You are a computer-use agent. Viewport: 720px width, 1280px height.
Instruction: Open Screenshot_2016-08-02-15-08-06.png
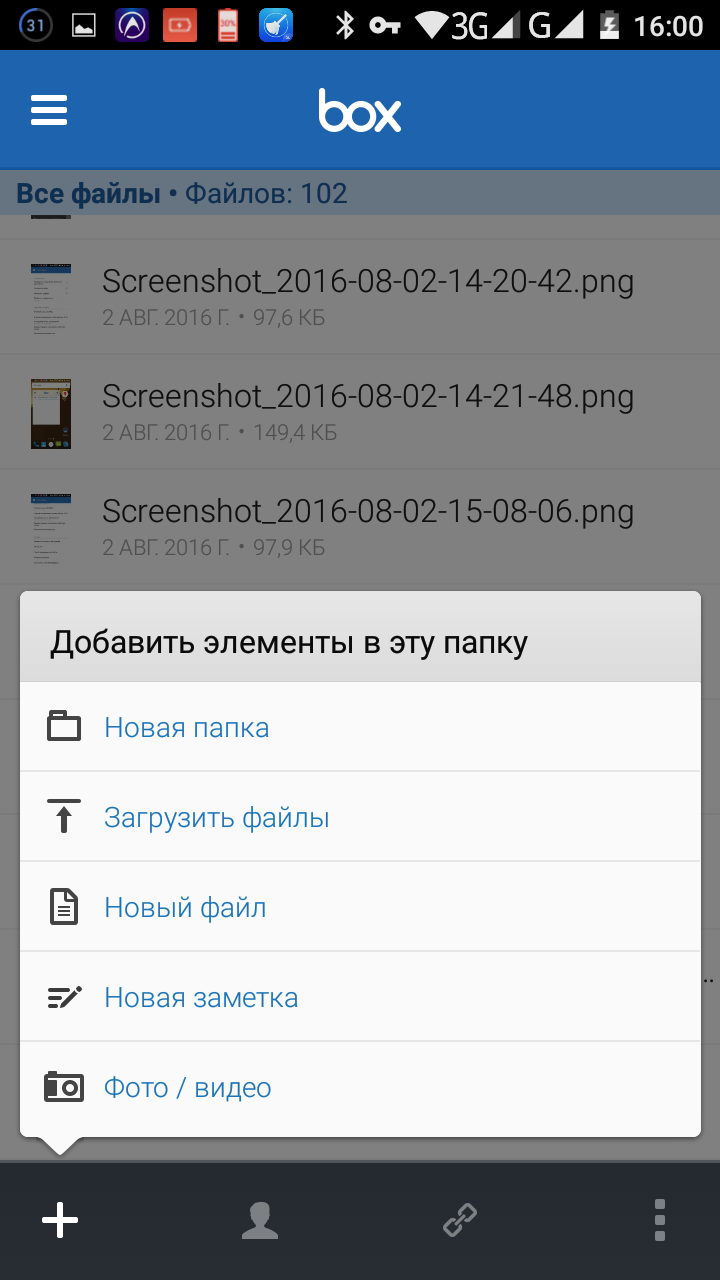367,527
